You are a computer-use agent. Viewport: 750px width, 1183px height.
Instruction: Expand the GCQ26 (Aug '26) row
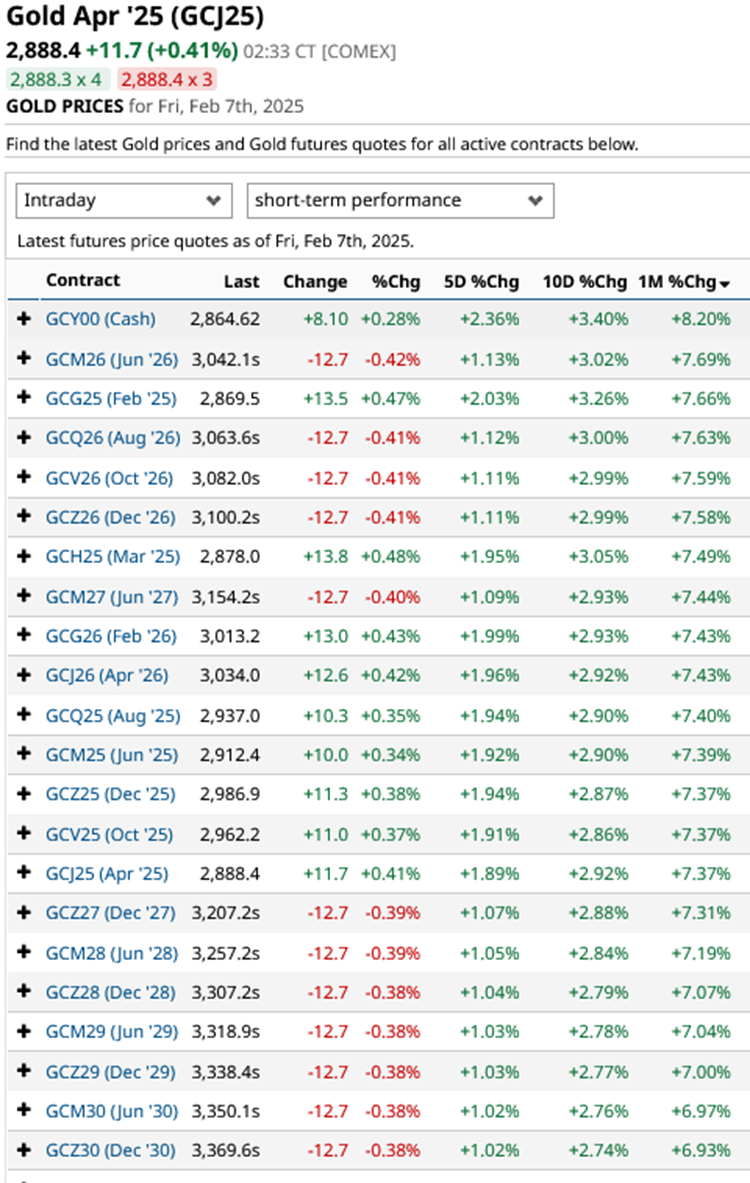pos(25,438)
